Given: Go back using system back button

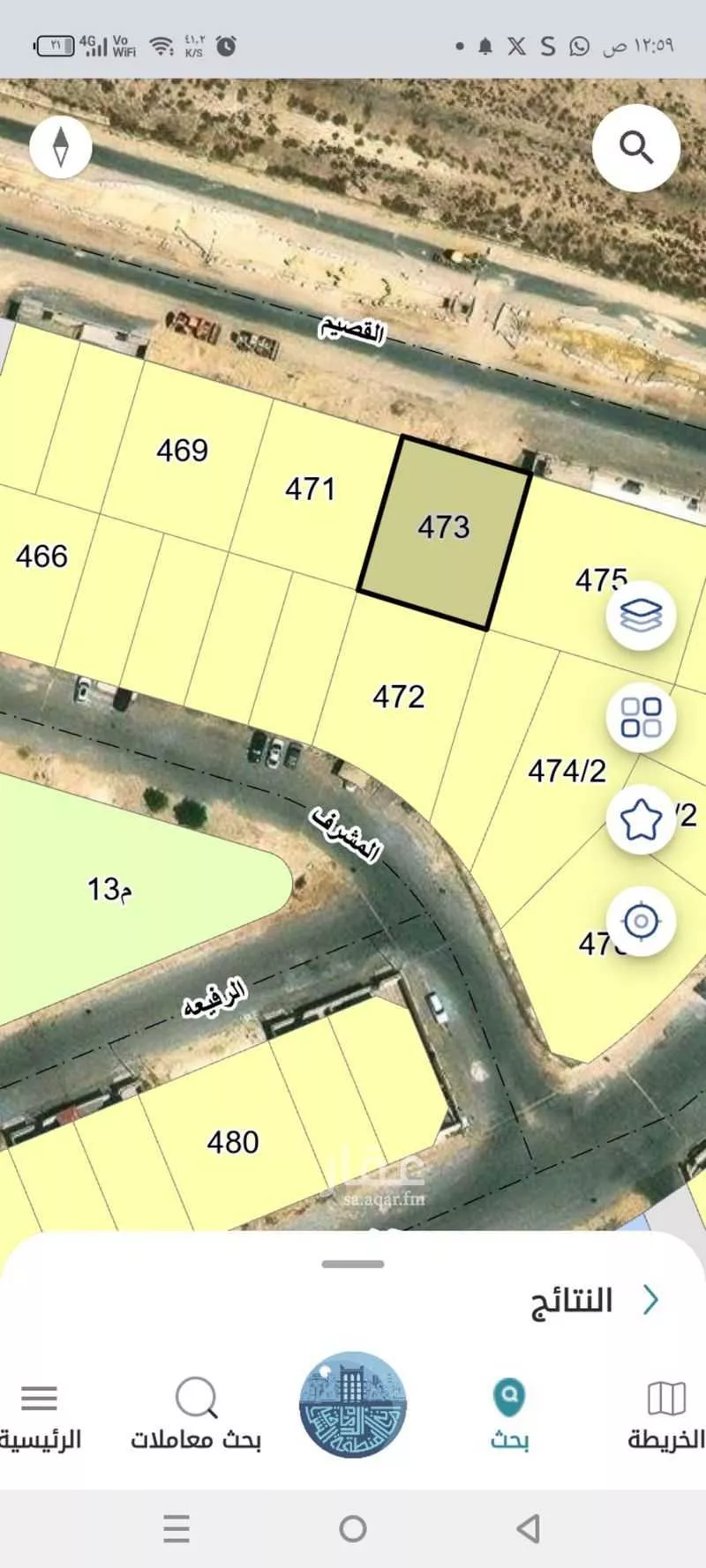Looking at the screenshot, I should click(x=528, y=1528).
